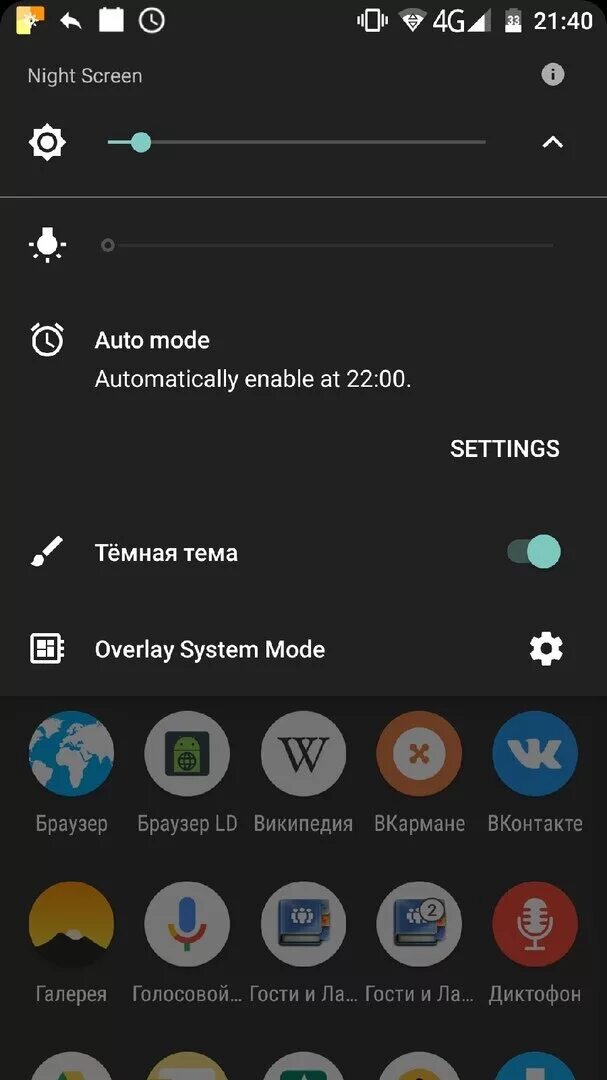Open Overlay System Mode gear settings
The image size is (607, 1080).
[x=546, y=650]
